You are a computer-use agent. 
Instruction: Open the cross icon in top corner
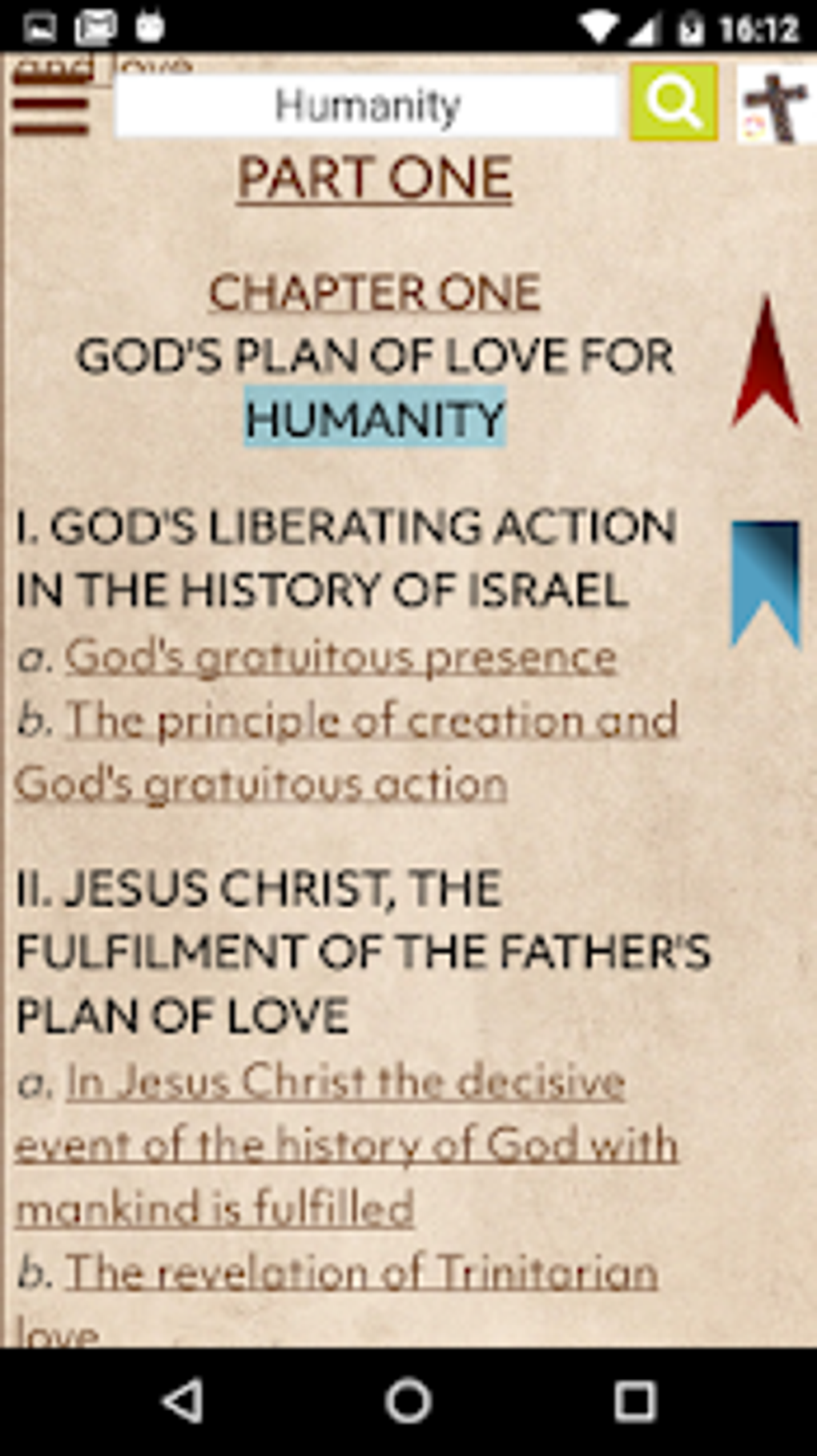775,104
